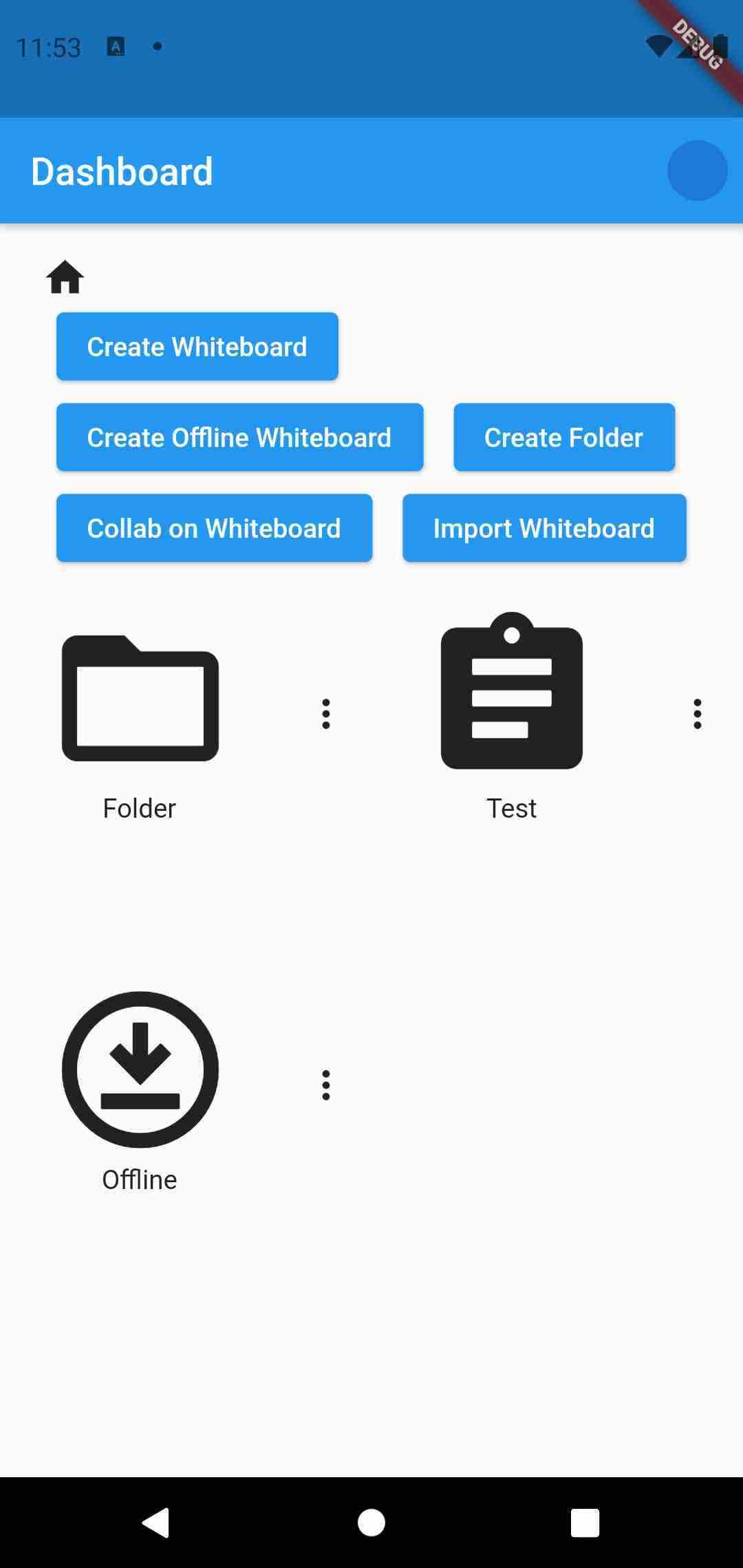Tap Create Whiteboard button

point(197,347)
